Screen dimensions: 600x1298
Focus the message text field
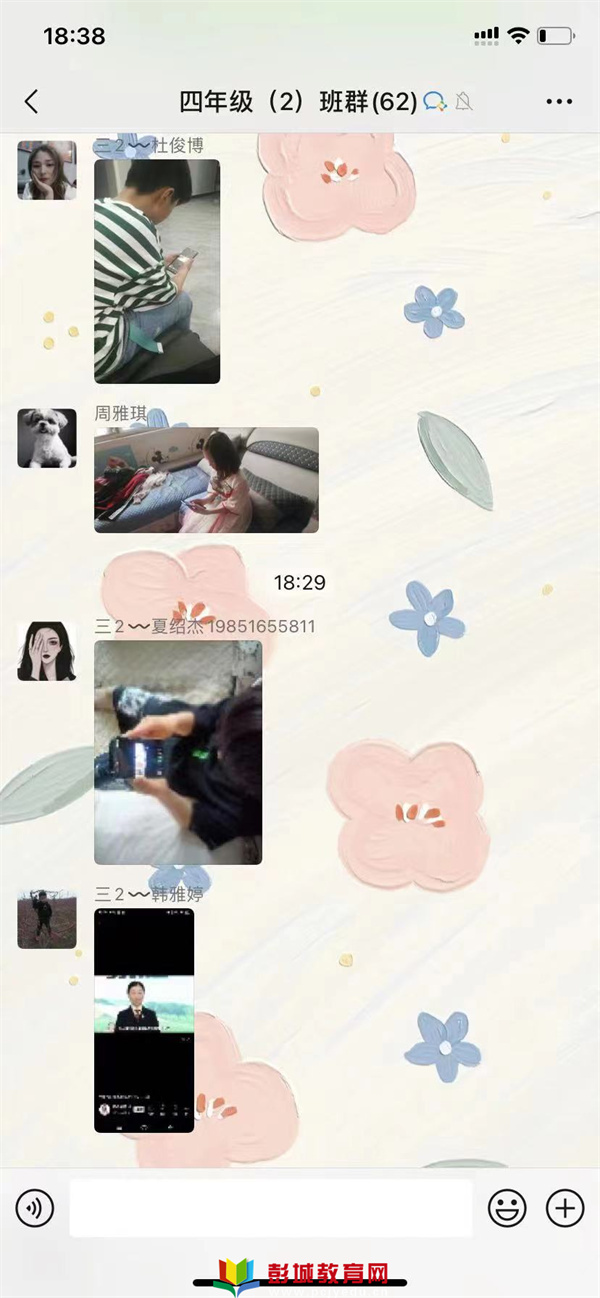coord(270,1208)
